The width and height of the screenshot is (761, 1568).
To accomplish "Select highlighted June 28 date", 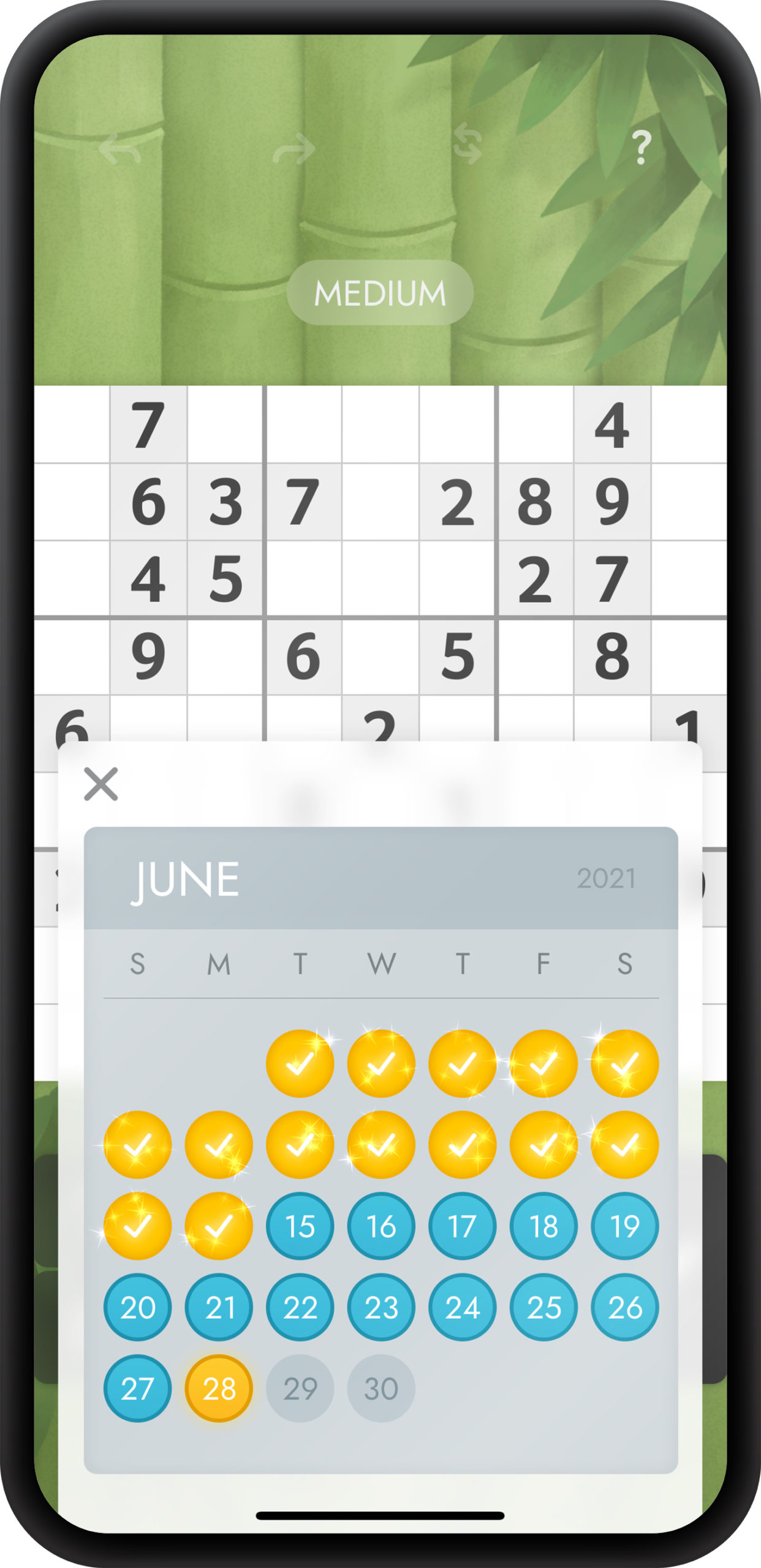I will 219,1388.
